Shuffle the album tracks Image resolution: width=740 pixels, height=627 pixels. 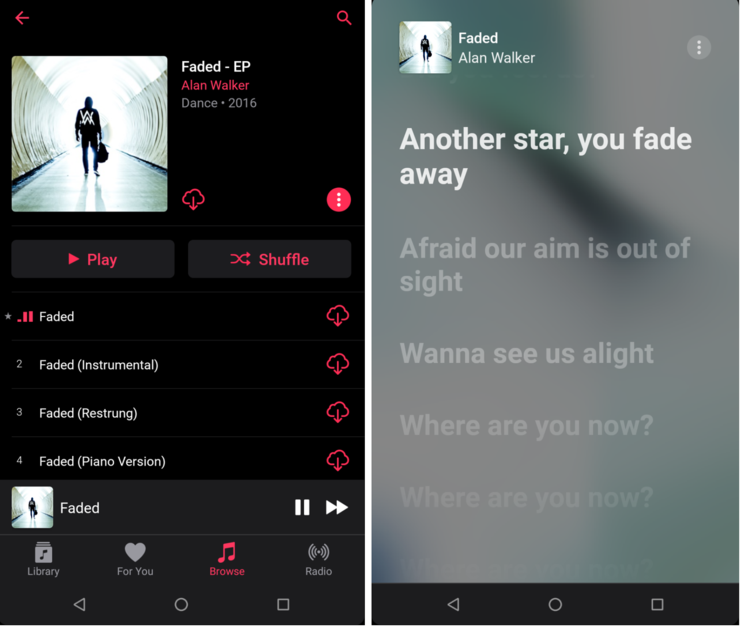click(270, 259)
